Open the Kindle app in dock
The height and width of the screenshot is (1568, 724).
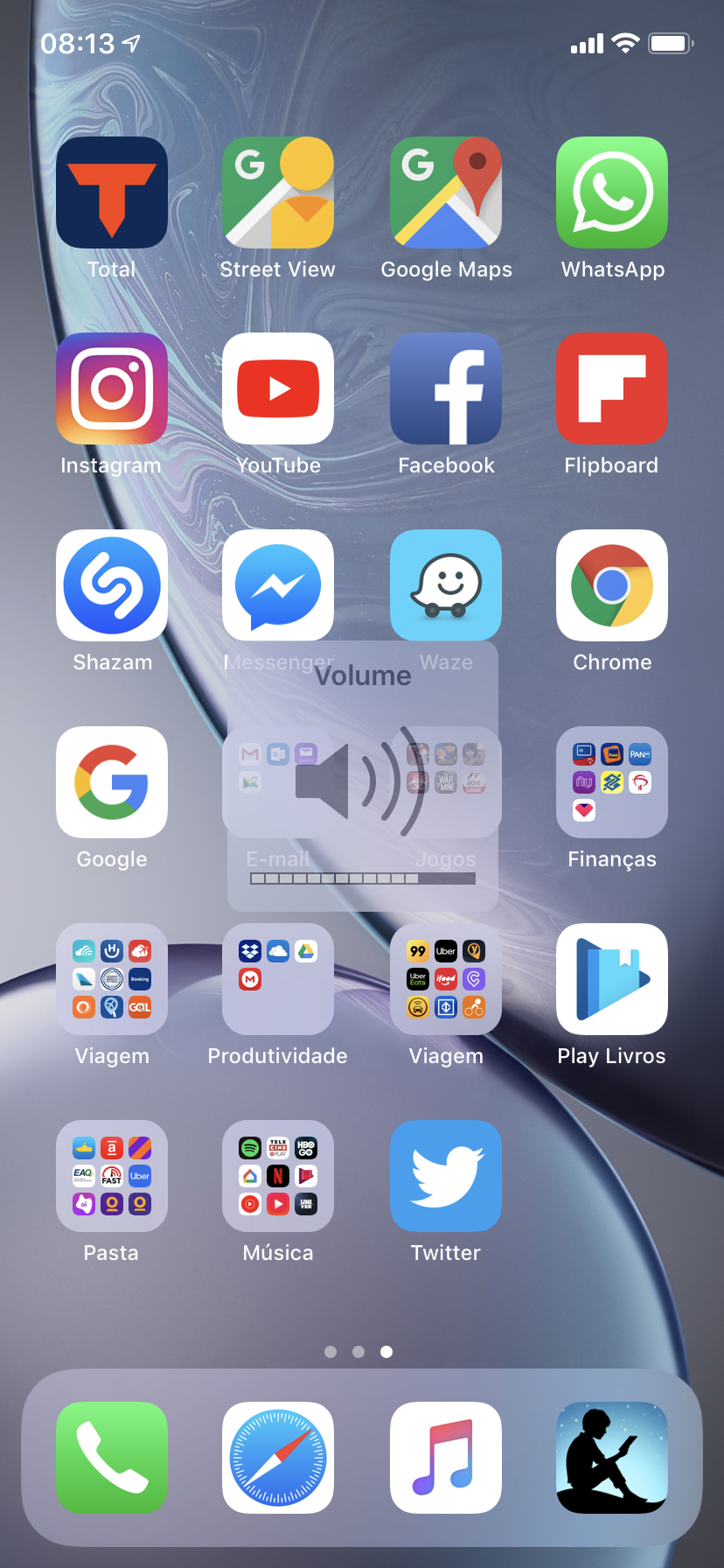[612, 1458]
